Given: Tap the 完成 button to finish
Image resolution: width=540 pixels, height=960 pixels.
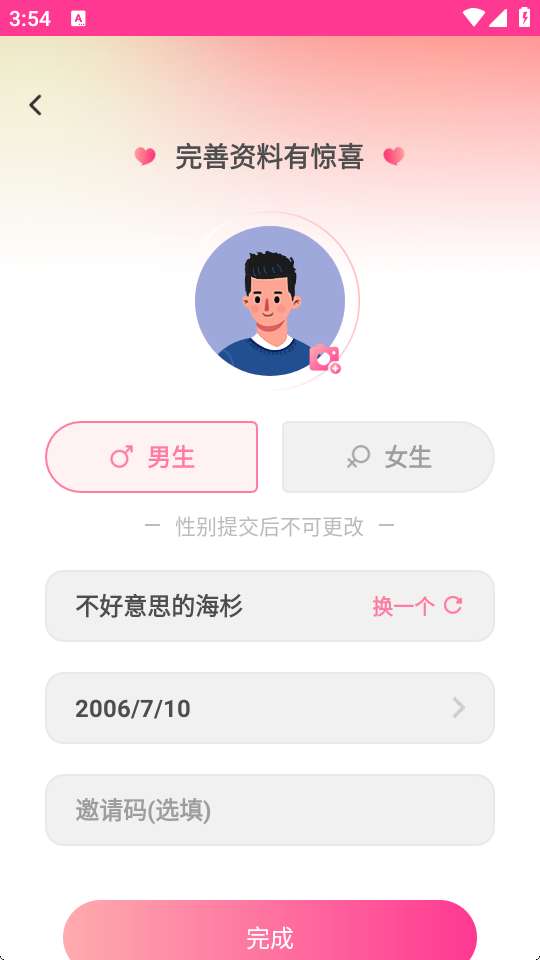Looking at the screenshot, I should point(270,930).
